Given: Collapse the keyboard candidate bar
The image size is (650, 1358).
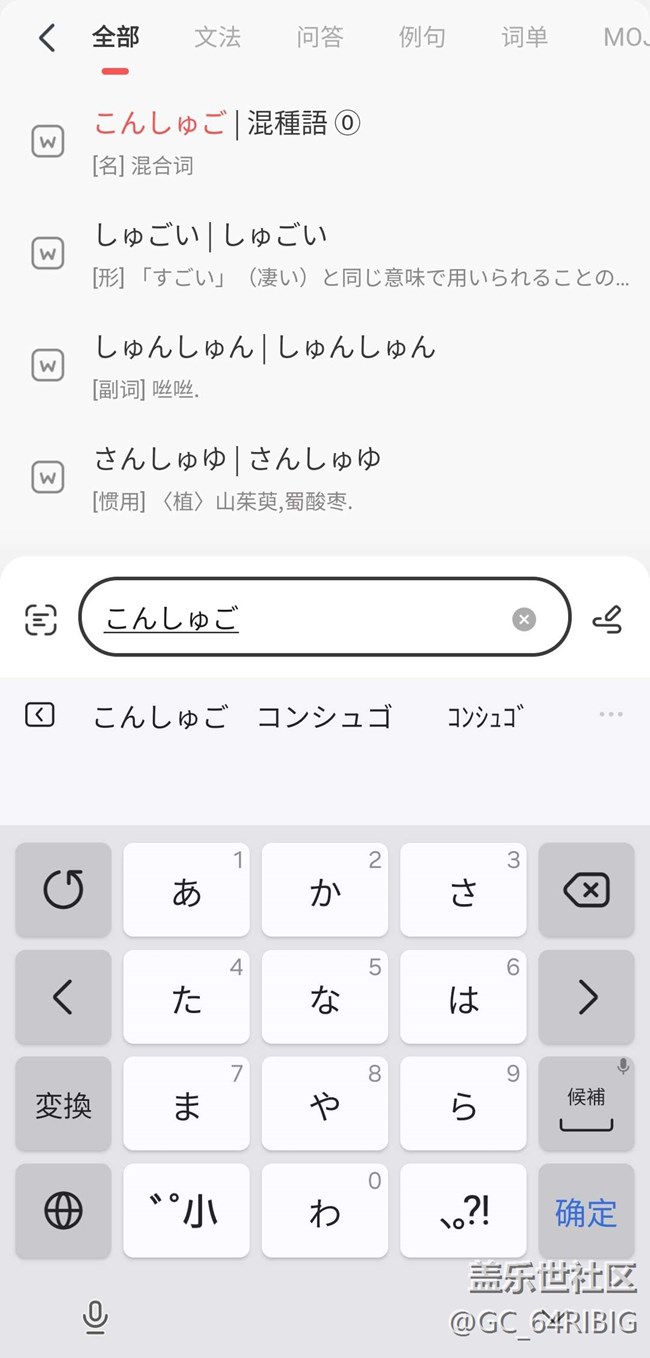Looking at the screenshot, I should click(40, 715).
